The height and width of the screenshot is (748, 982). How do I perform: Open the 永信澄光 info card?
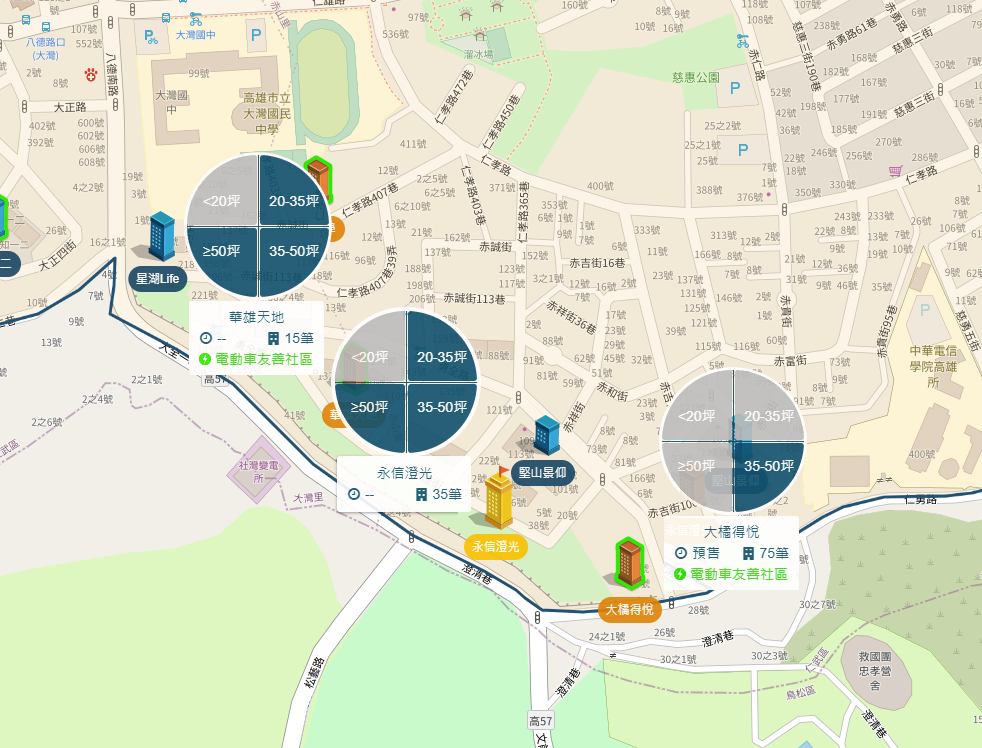tap(404, 484)
